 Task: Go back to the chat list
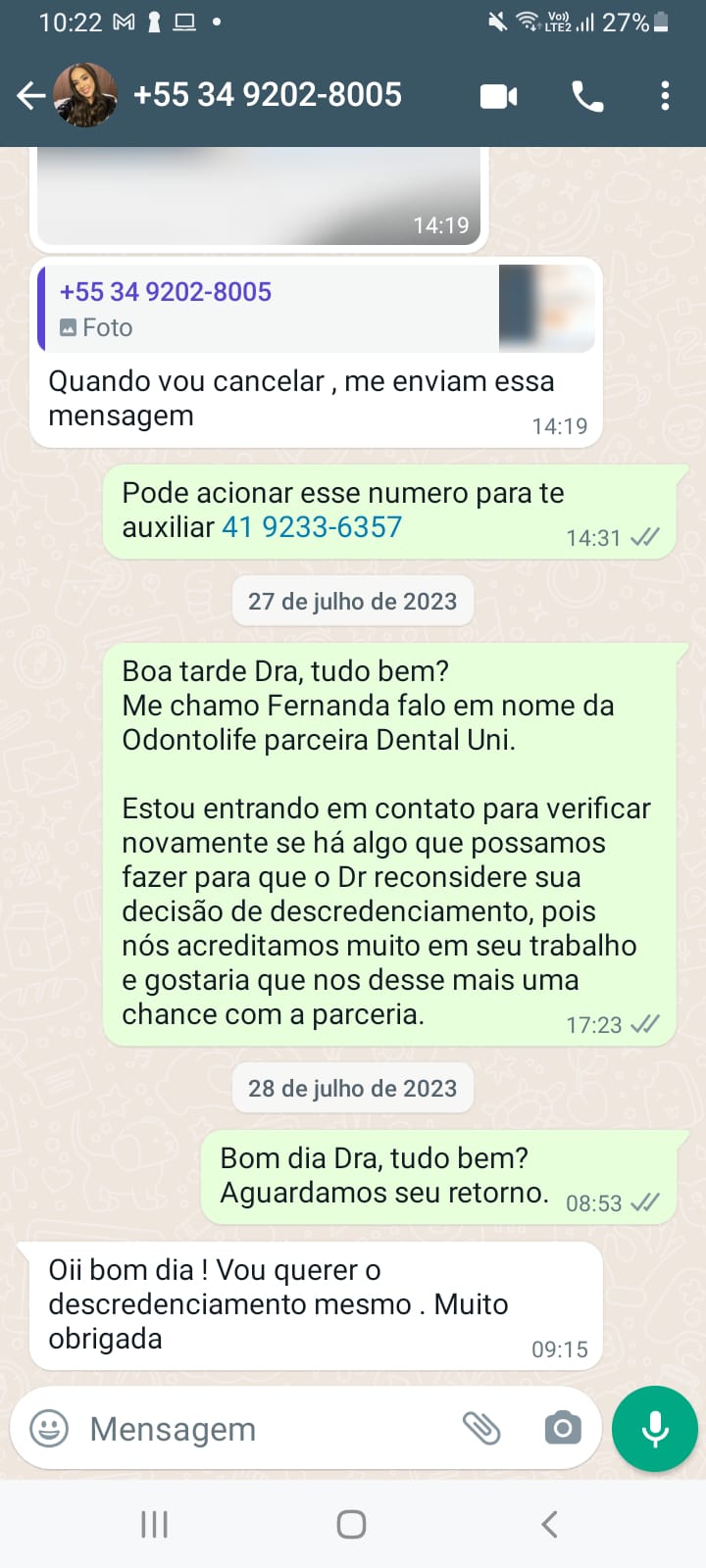click(31, 96)
